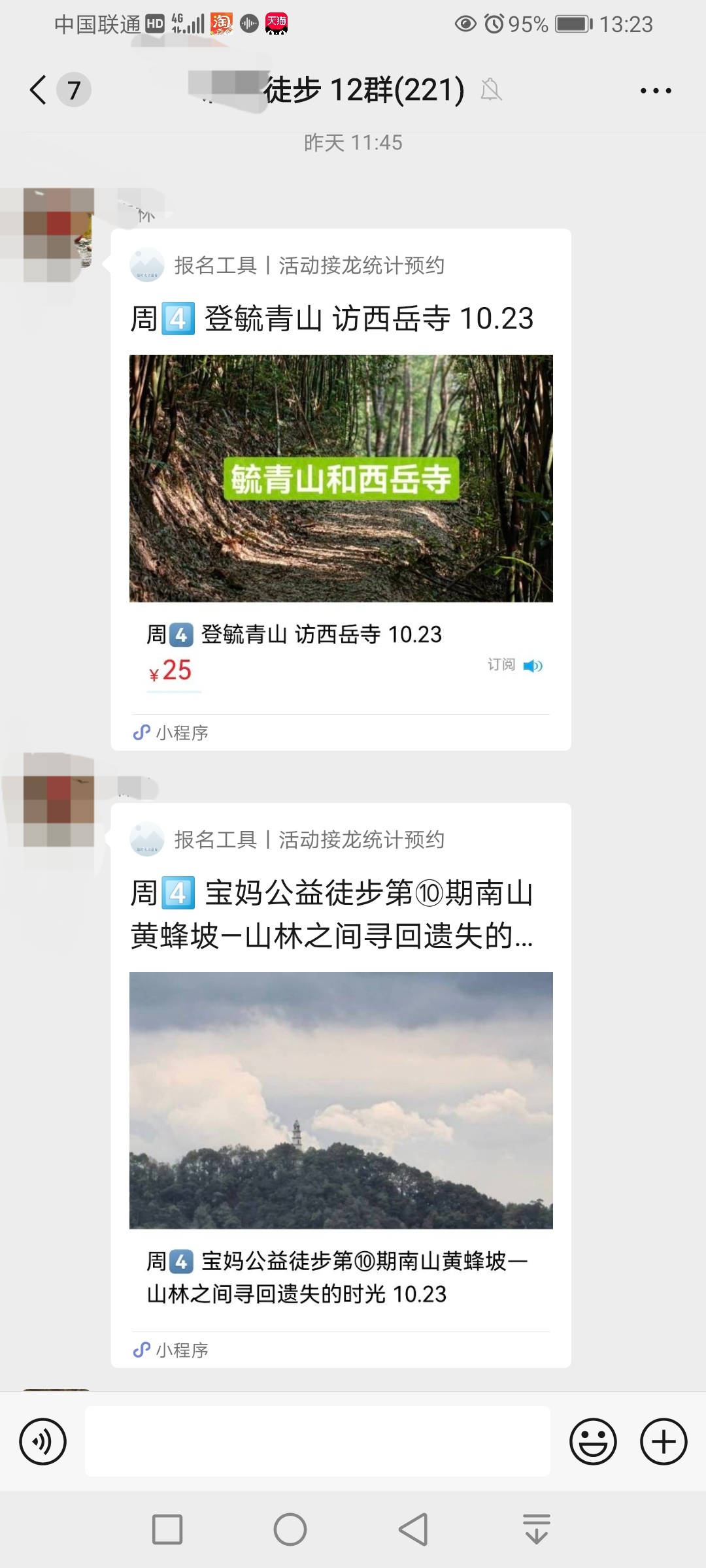
Task: Open the emoji picker
Action: [x=593, y=1441]
